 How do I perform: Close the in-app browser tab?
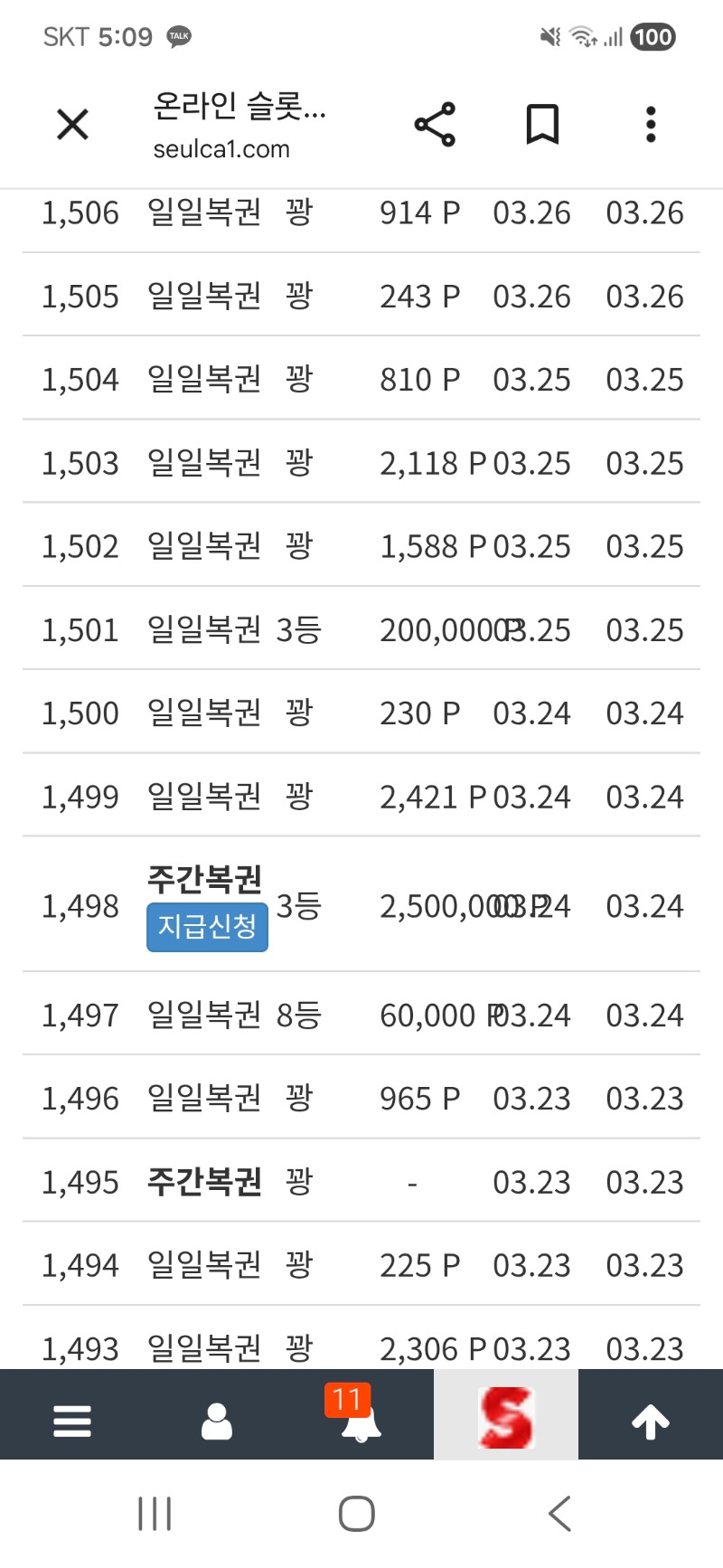pos(72,125)
